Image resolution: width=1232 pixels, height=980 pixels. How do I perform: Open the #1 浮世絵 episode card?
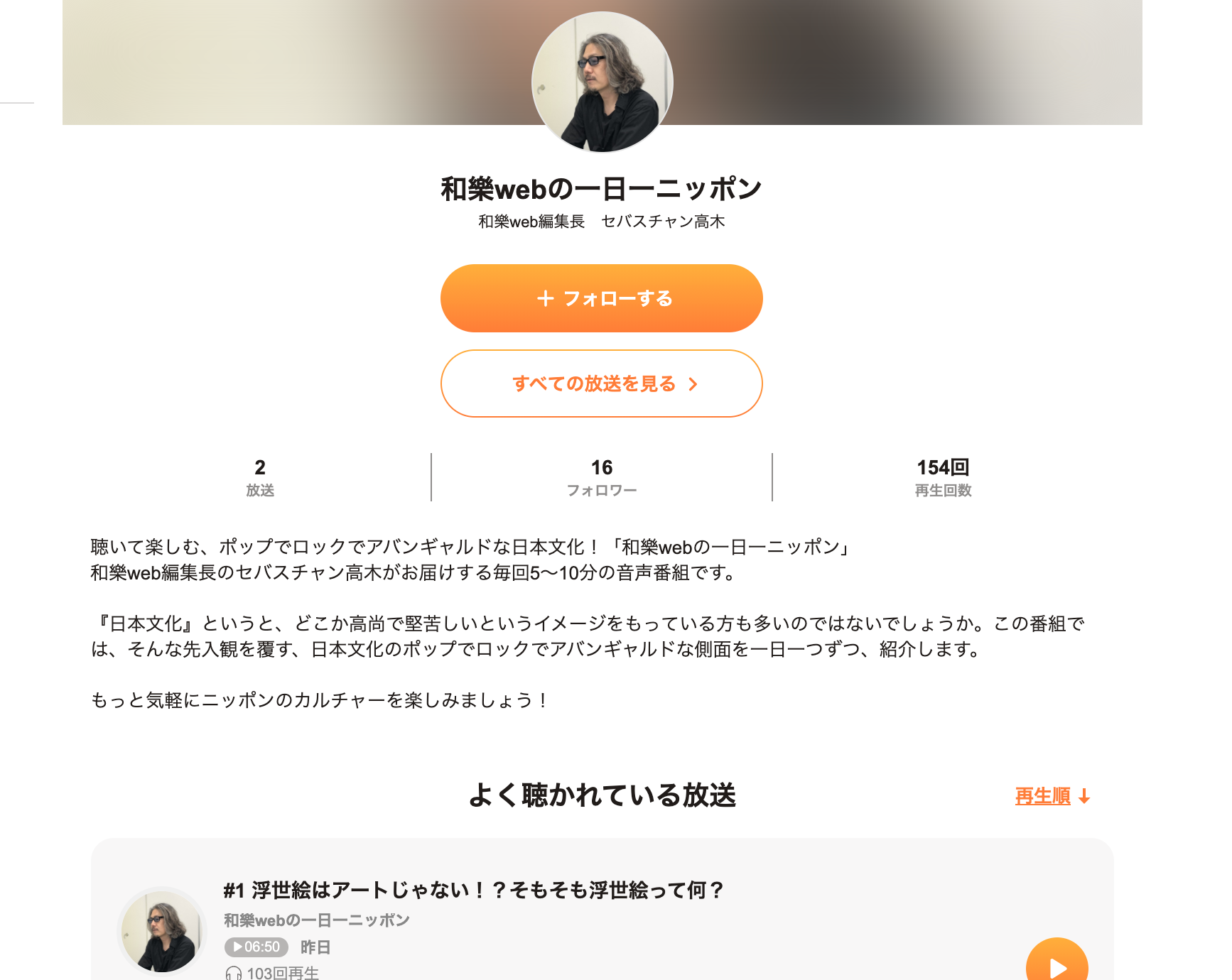pyautogui.click(x=473, y=891)
